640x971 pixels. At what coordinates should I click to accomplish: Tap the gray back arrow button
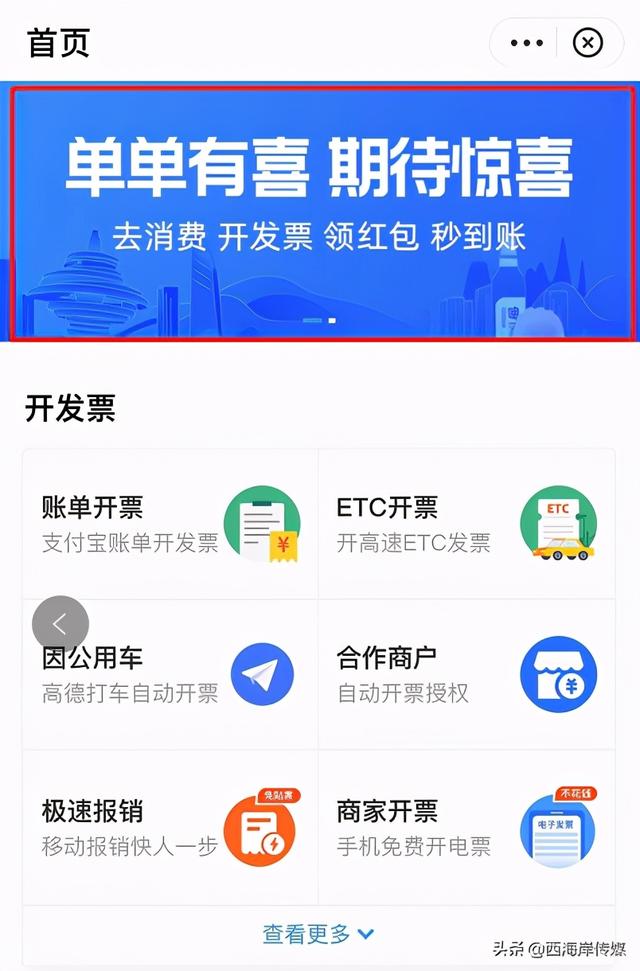(x=60, y=625)
